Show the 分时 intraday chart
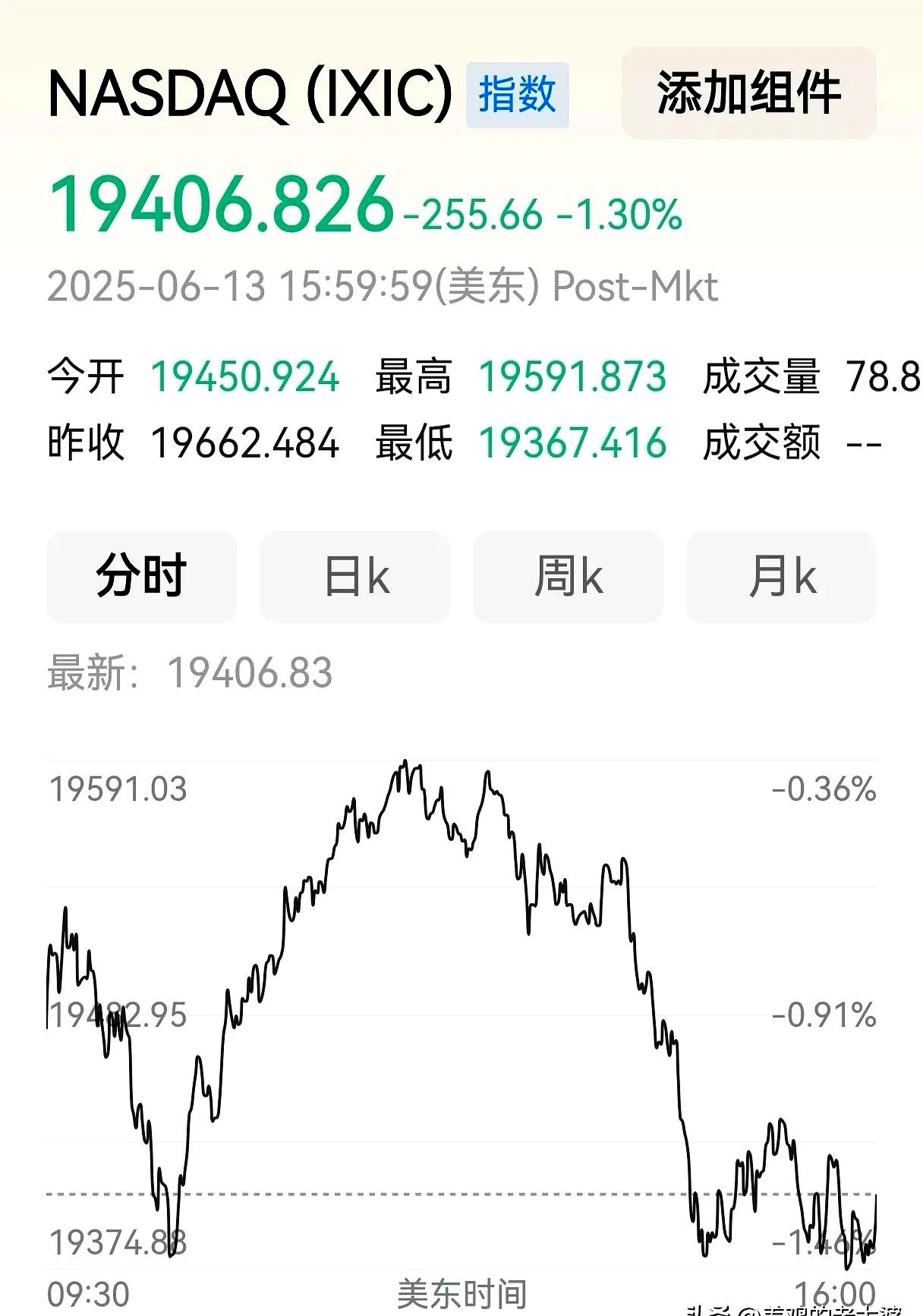The width and height of the screenshot is (923, 1316). tap(142, 577)
